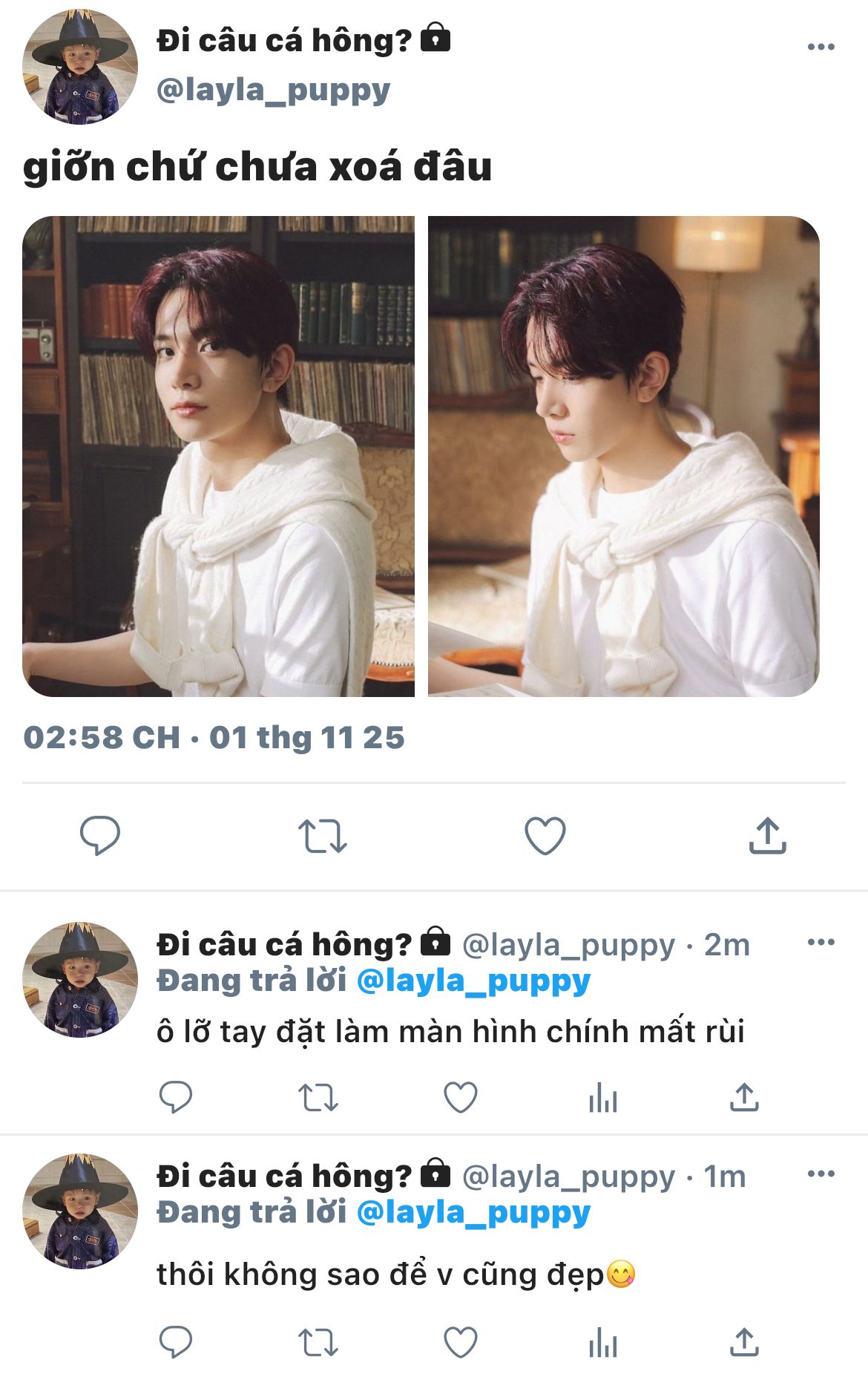This screenshot has height=1374, width=868.
Task: Open overflow menu of the main tweet
Action: pos(821,47)
